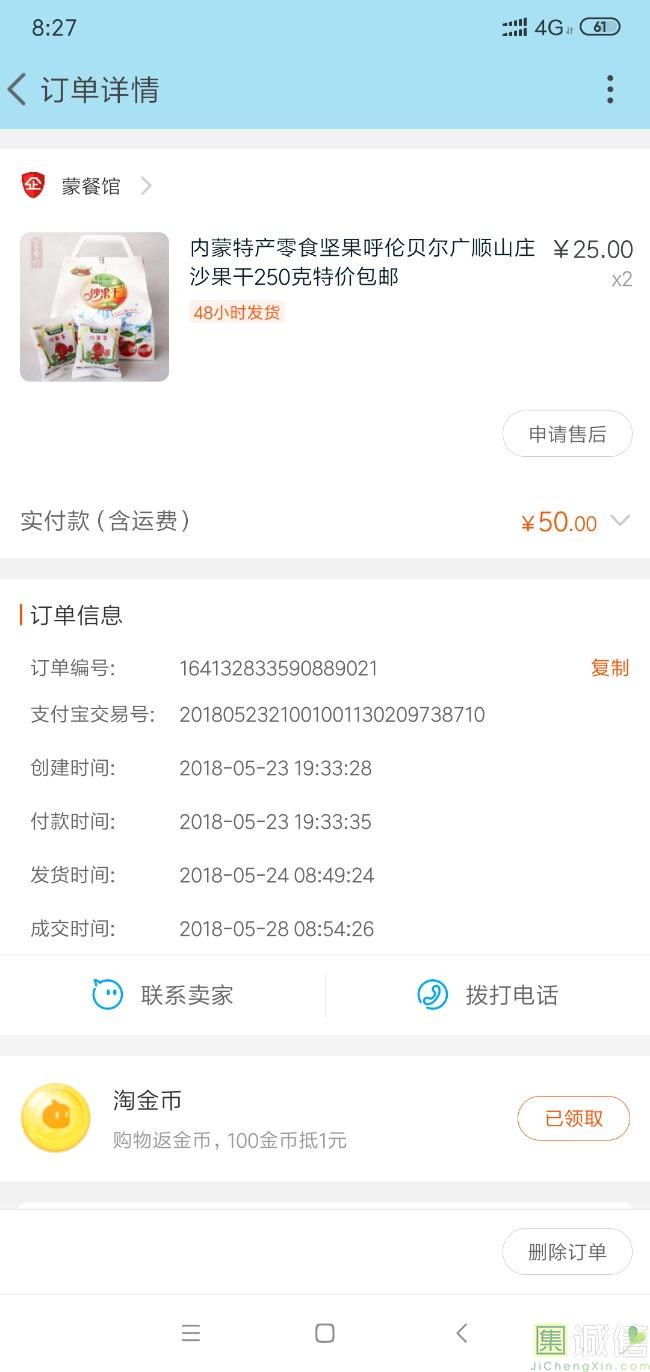Open the 蒙餐馆 shop page
The height and width of the screenshot is (1372, 650).
click(90, 186)
